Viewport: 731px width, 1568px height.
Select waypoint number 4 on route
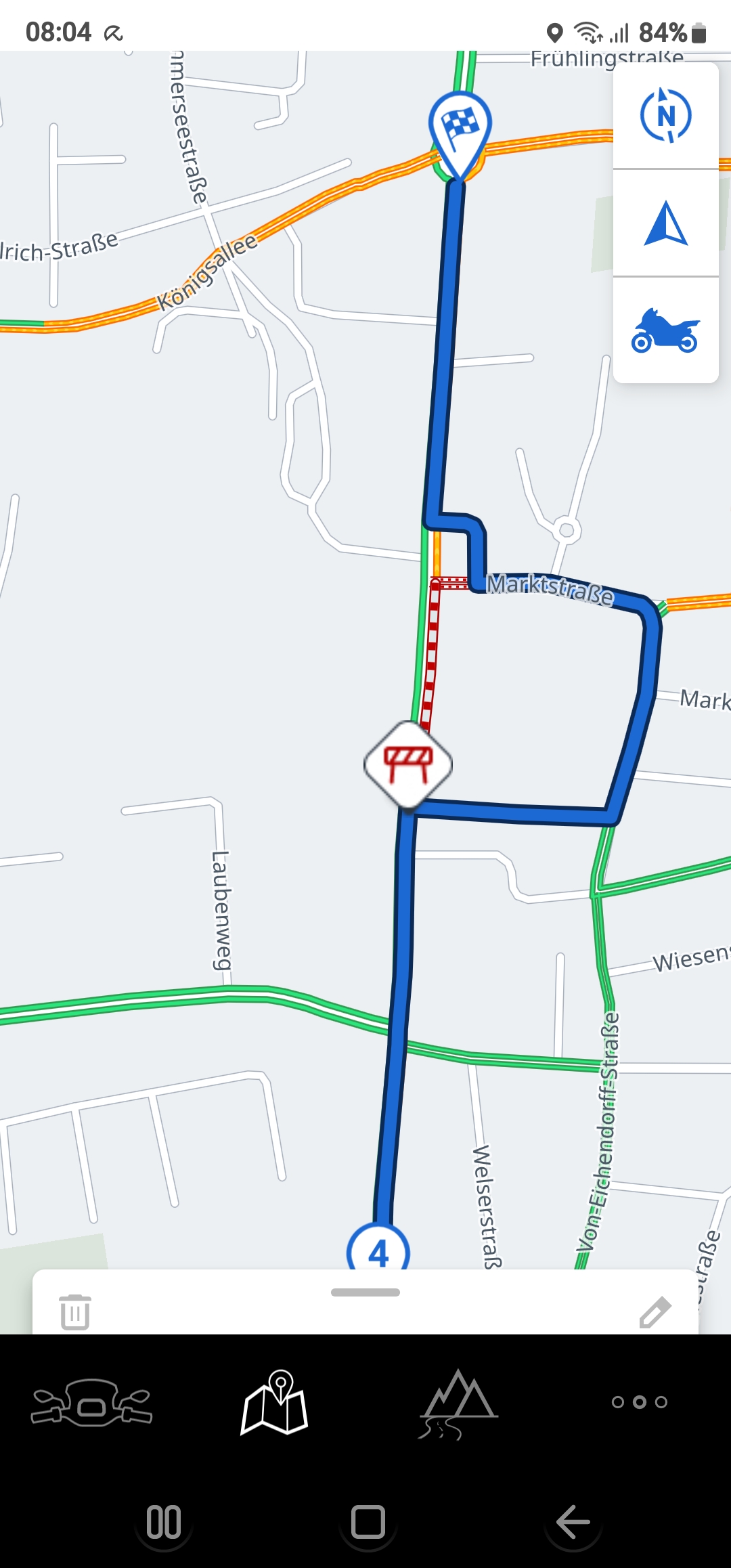click(x=378, y=1253)
